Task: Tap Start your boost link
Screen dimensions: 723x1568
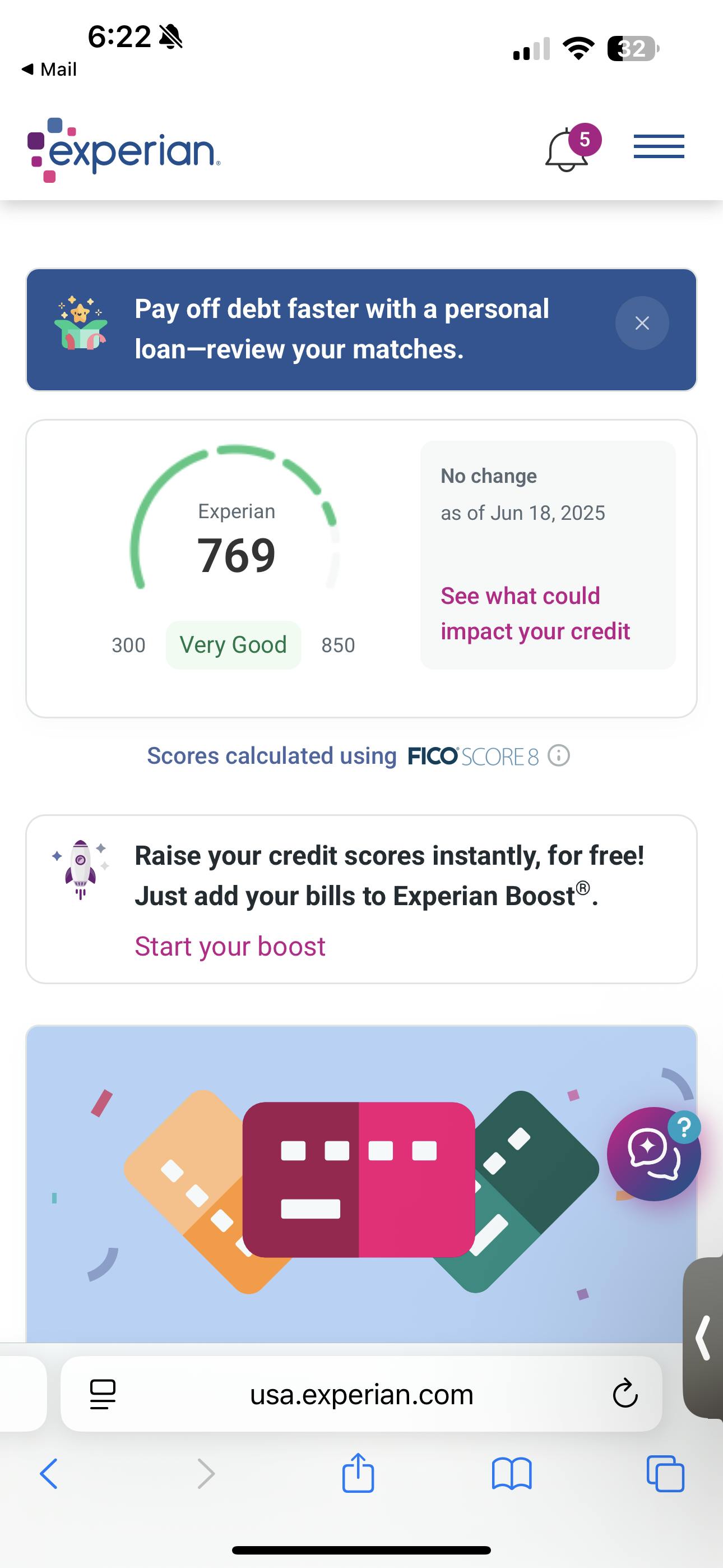Action: click(x=230, y=947)
